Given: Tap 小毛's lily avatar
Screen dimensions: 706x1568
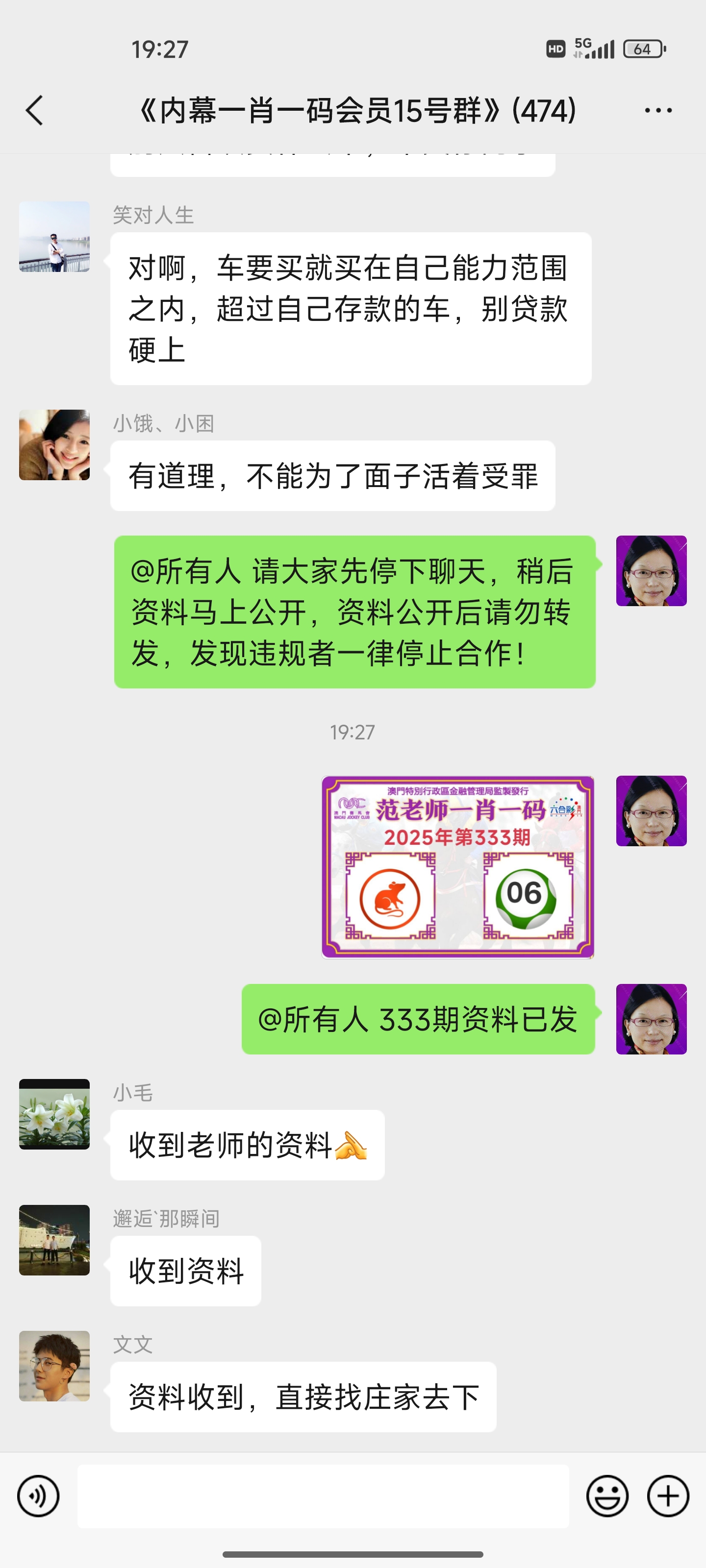Looking at the screenshot, I should 54,1114.
